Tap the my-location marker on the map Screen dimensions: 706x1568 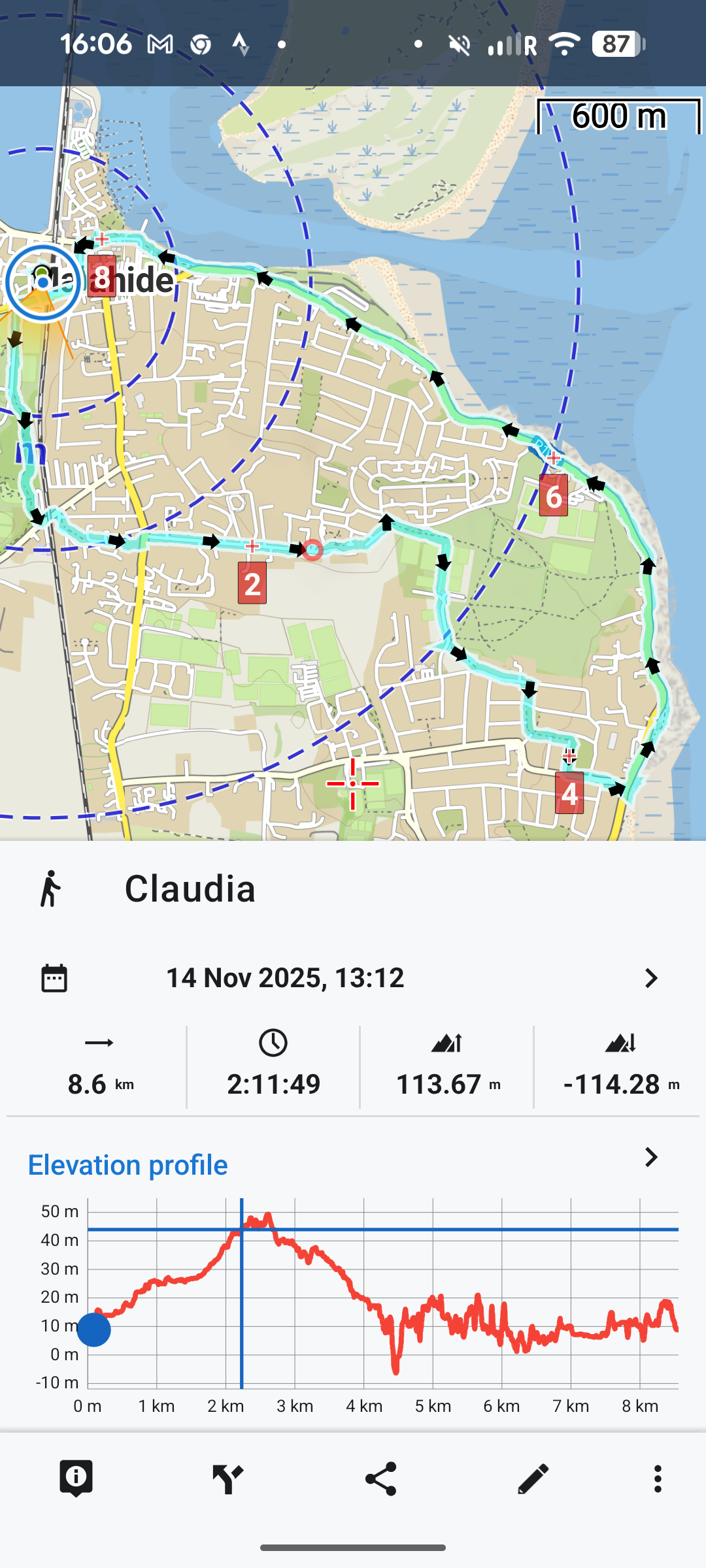[x=43, y=282]
